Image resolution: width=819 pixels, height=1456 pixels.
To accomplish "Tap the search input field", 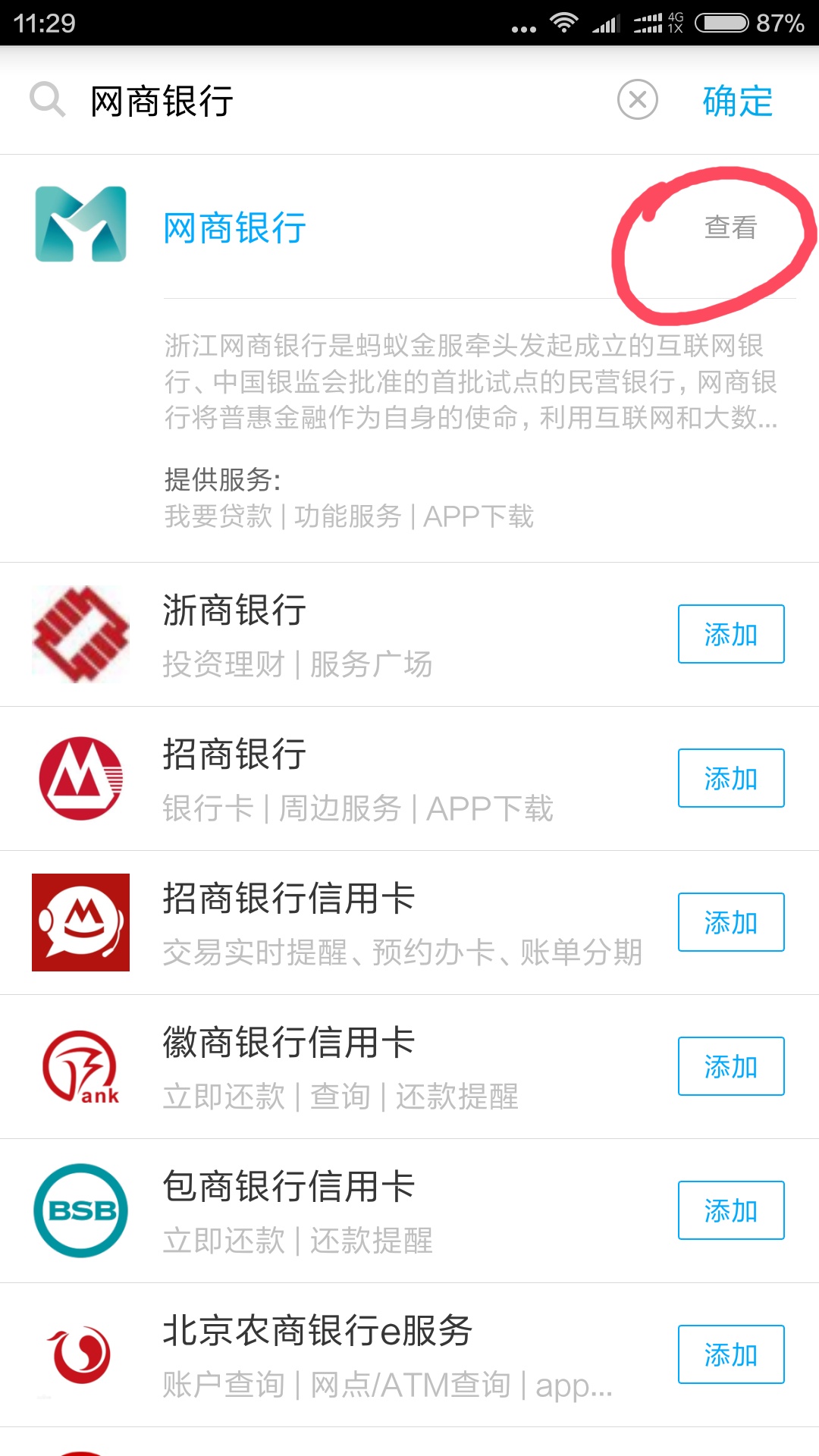I will pyautogui.click(x=303, y=100).
